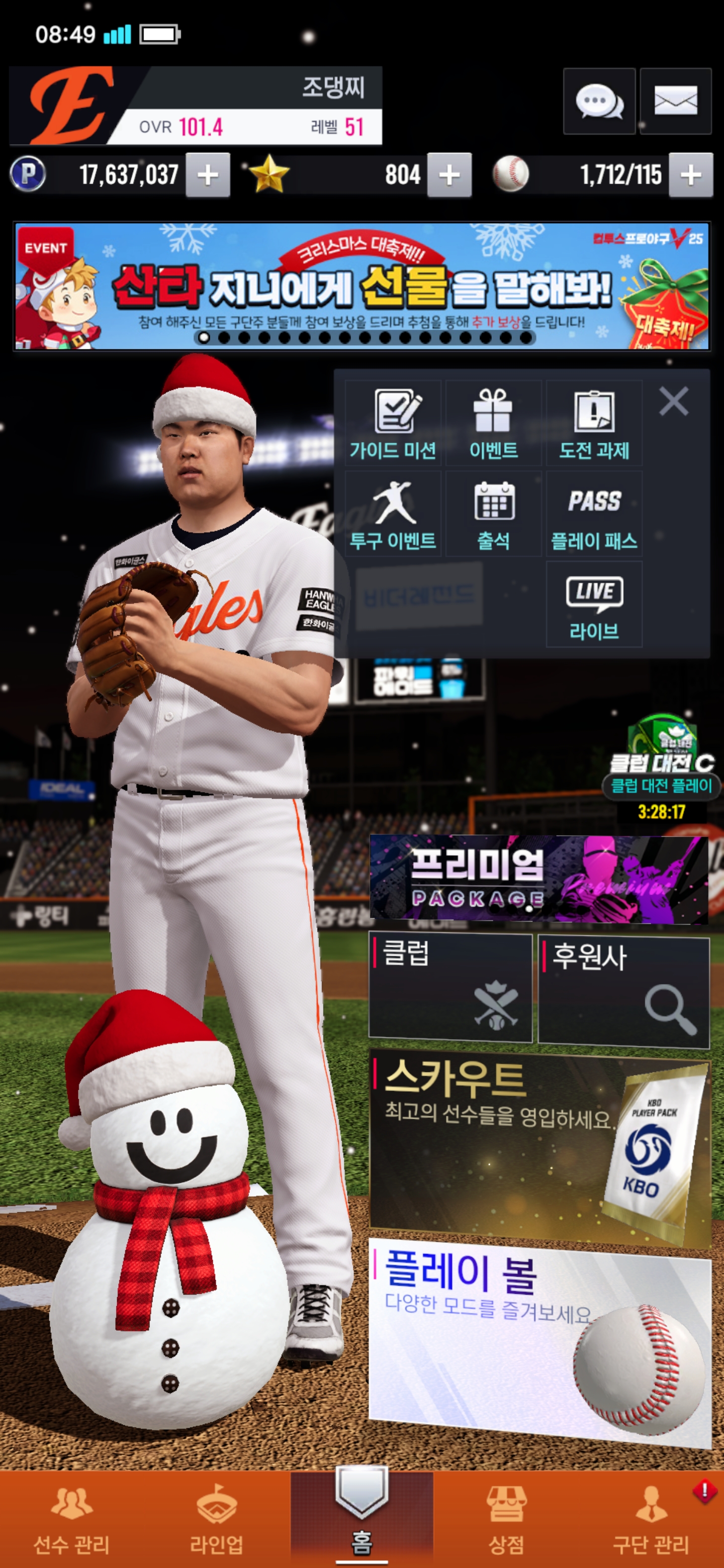Open the chat bubble icon
The height and width of the screenshot is (1568, 724).
coord(599,101)
